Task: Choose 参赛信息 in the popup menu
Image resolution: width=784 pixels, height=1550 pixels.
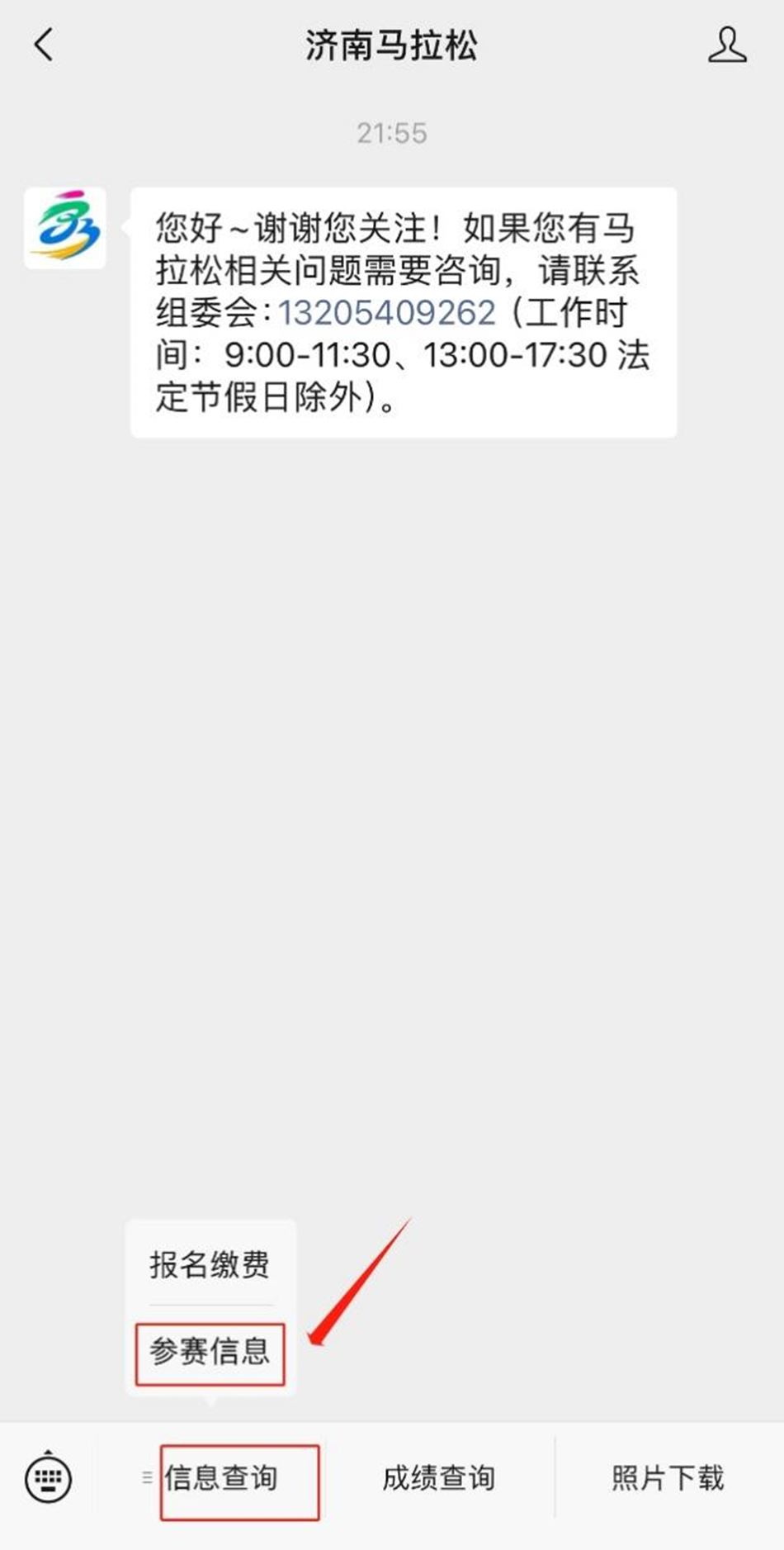Action: 210,1352
